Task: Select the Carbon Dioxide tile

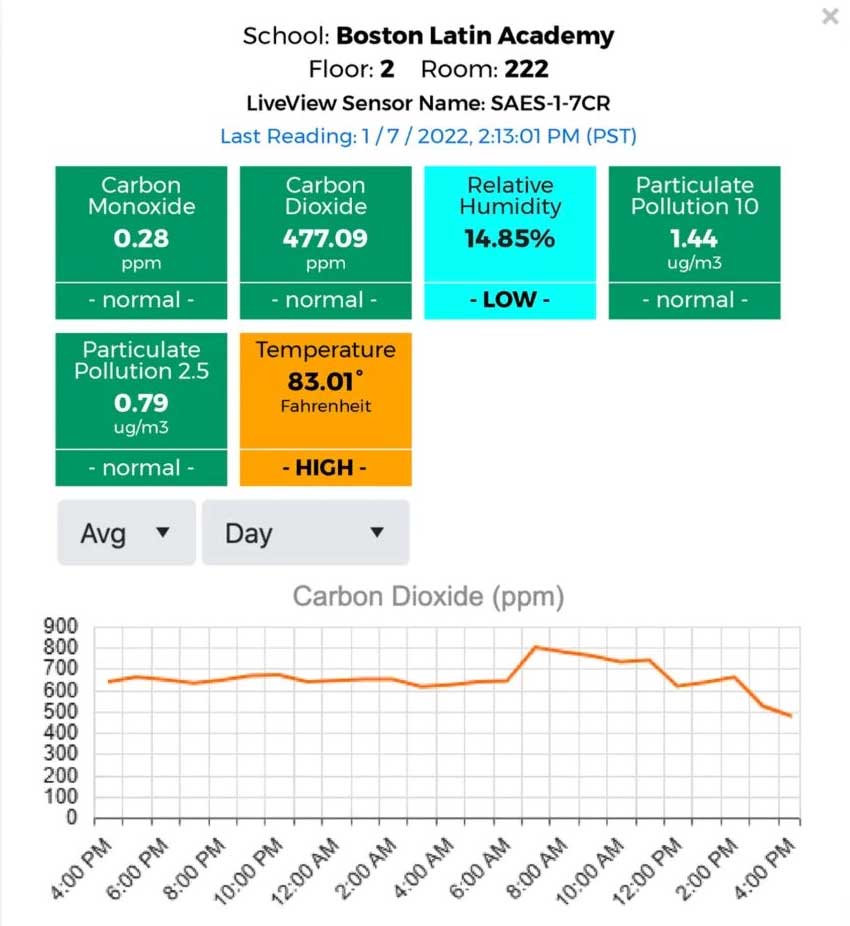Action: click(x=325, y=242)
